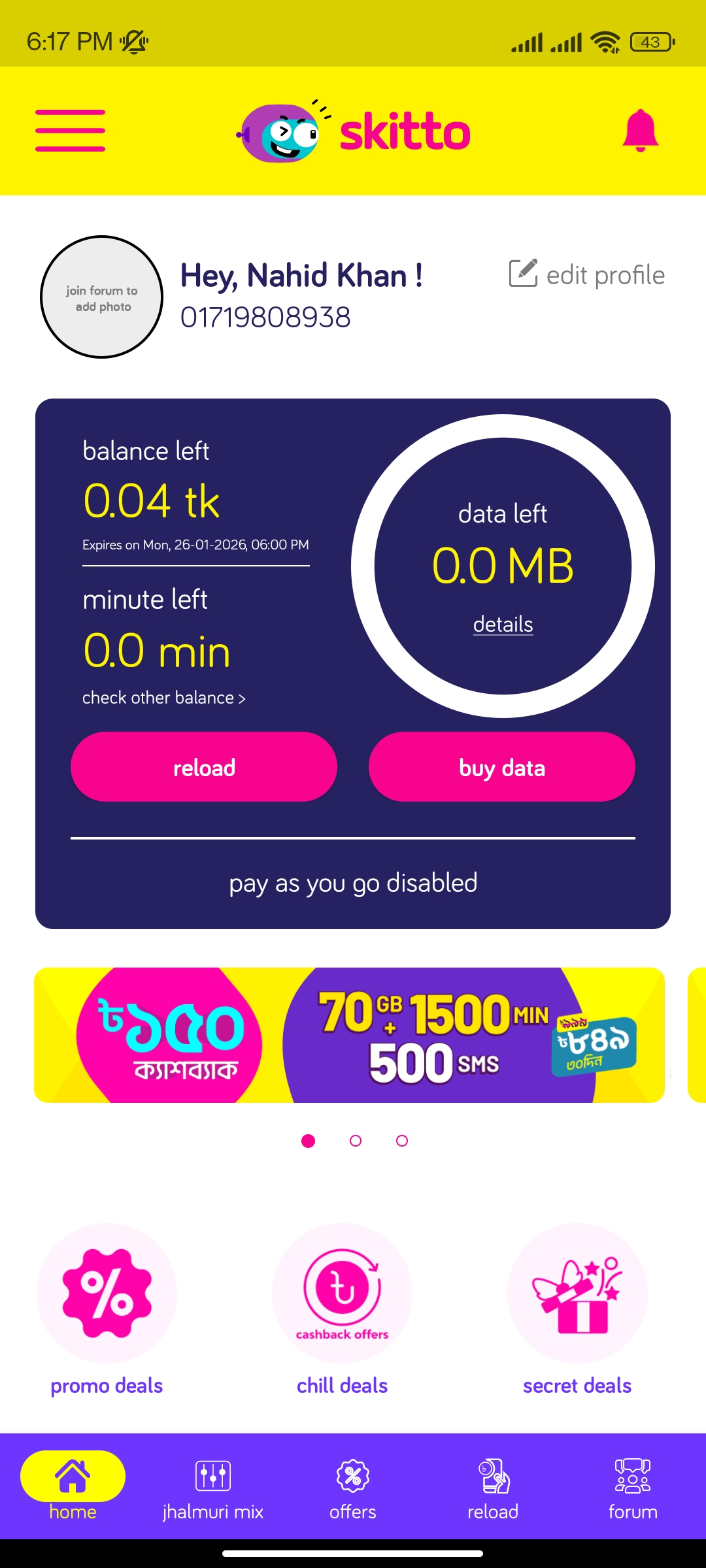Switch to the forum tab
The height and width of the screenshot is (1568, 706).
[x=633, y=1487]
